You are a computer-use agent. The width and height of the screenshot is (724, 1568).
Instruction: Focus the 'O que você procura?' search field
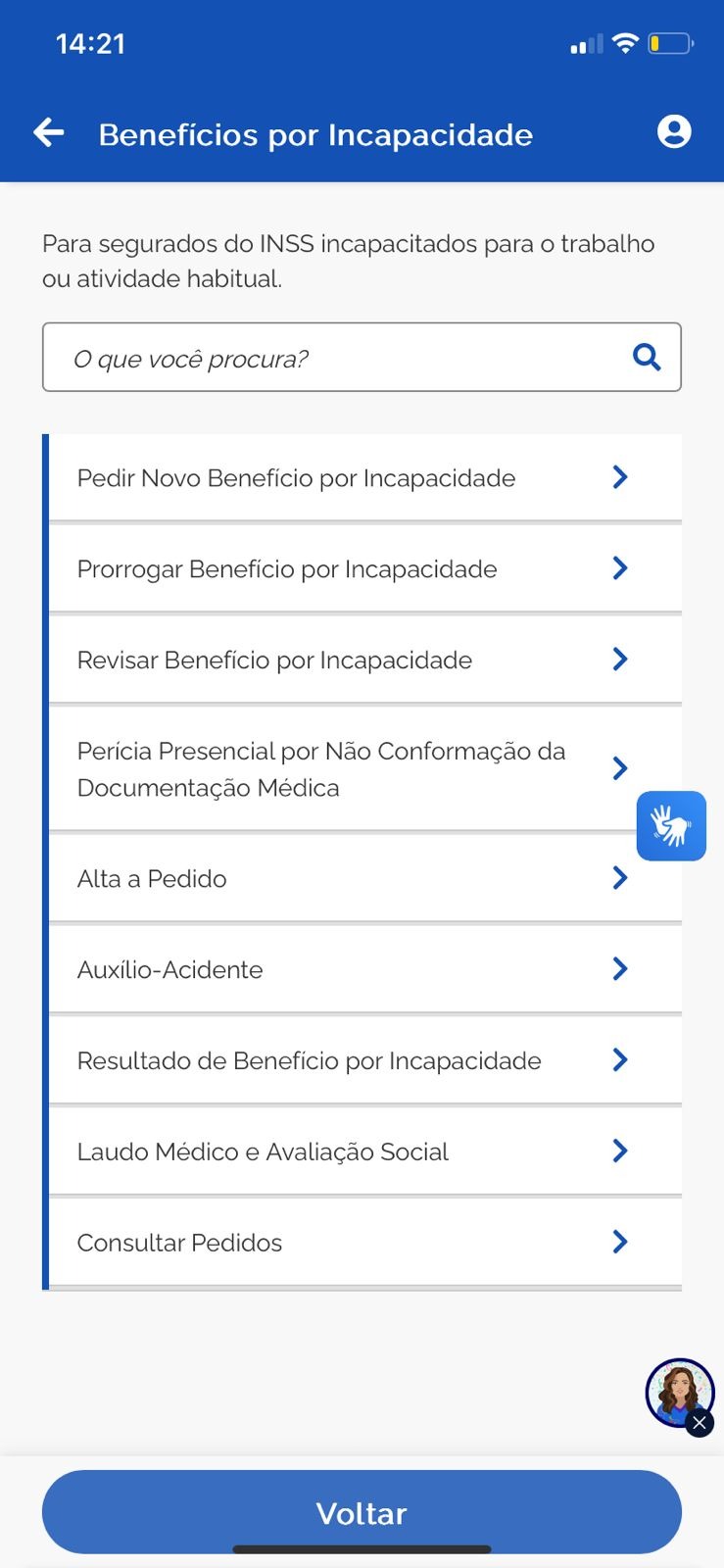point(343,358)
